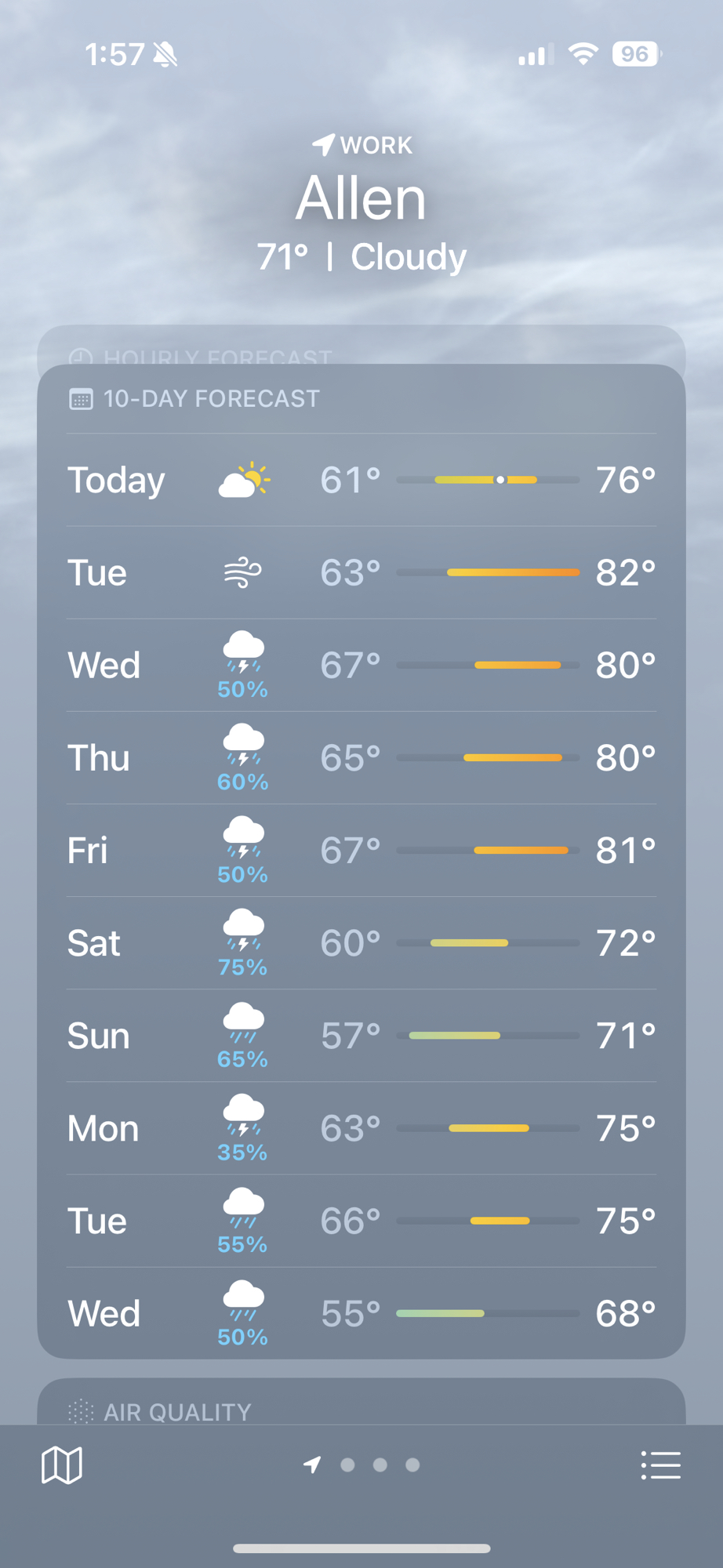Image resolution: width=723 pixels, height=1568 pixels.
Task: Open Thu forecast with 60% rain chance
Action: tap(361, 757)
